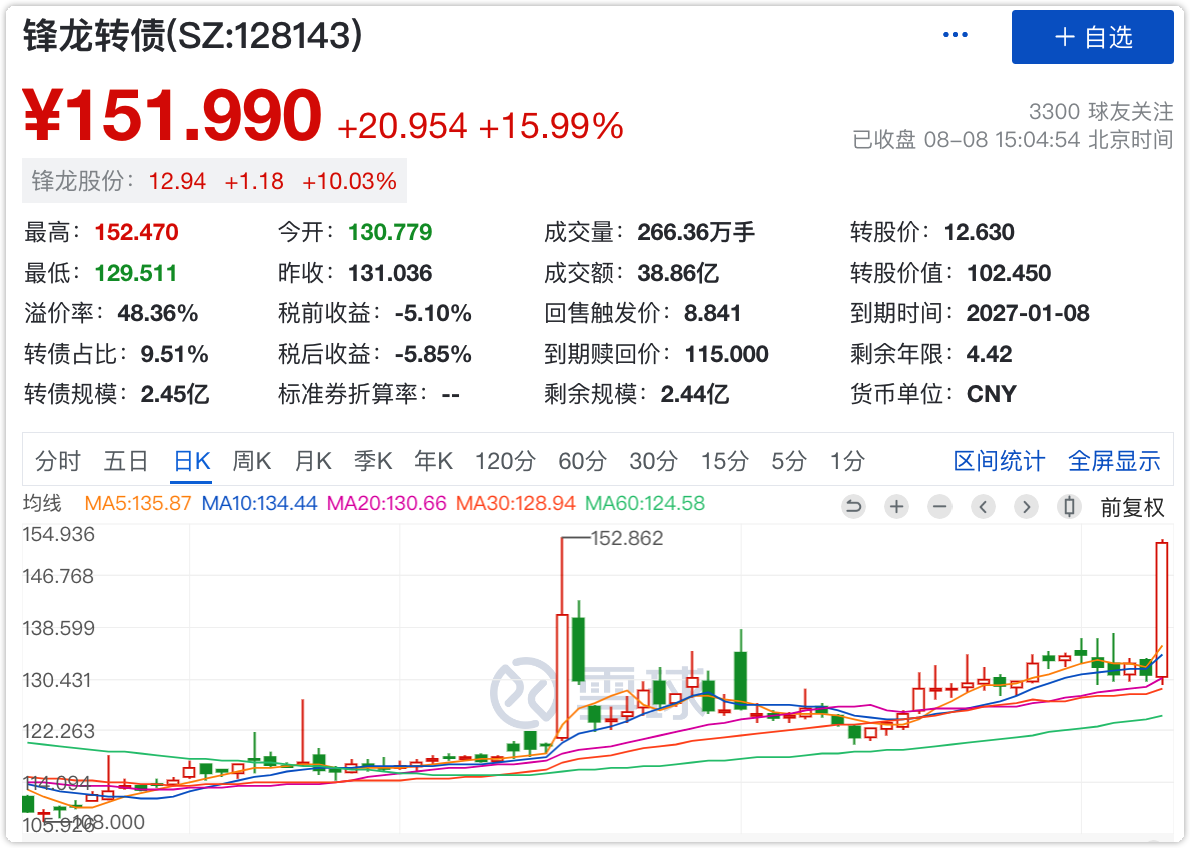Image resolution: width=1190 pixels, height=848 pixels.
Task: Switch to the 120分 interval
Action: point(506,461)
